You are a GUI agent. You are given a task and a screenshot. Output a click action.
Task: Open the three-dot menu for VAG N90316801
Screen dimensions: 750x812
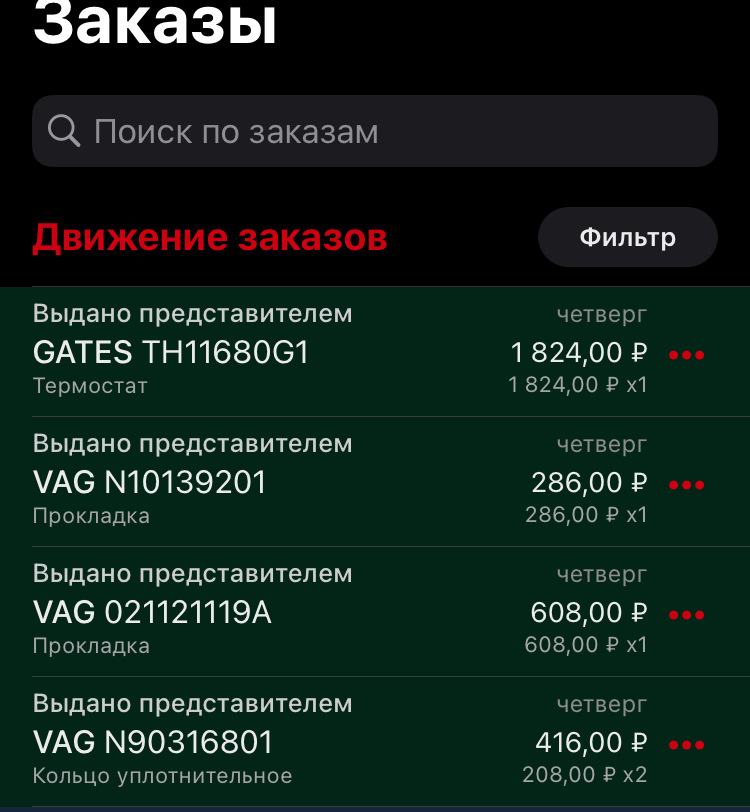(x=687, y=743)
